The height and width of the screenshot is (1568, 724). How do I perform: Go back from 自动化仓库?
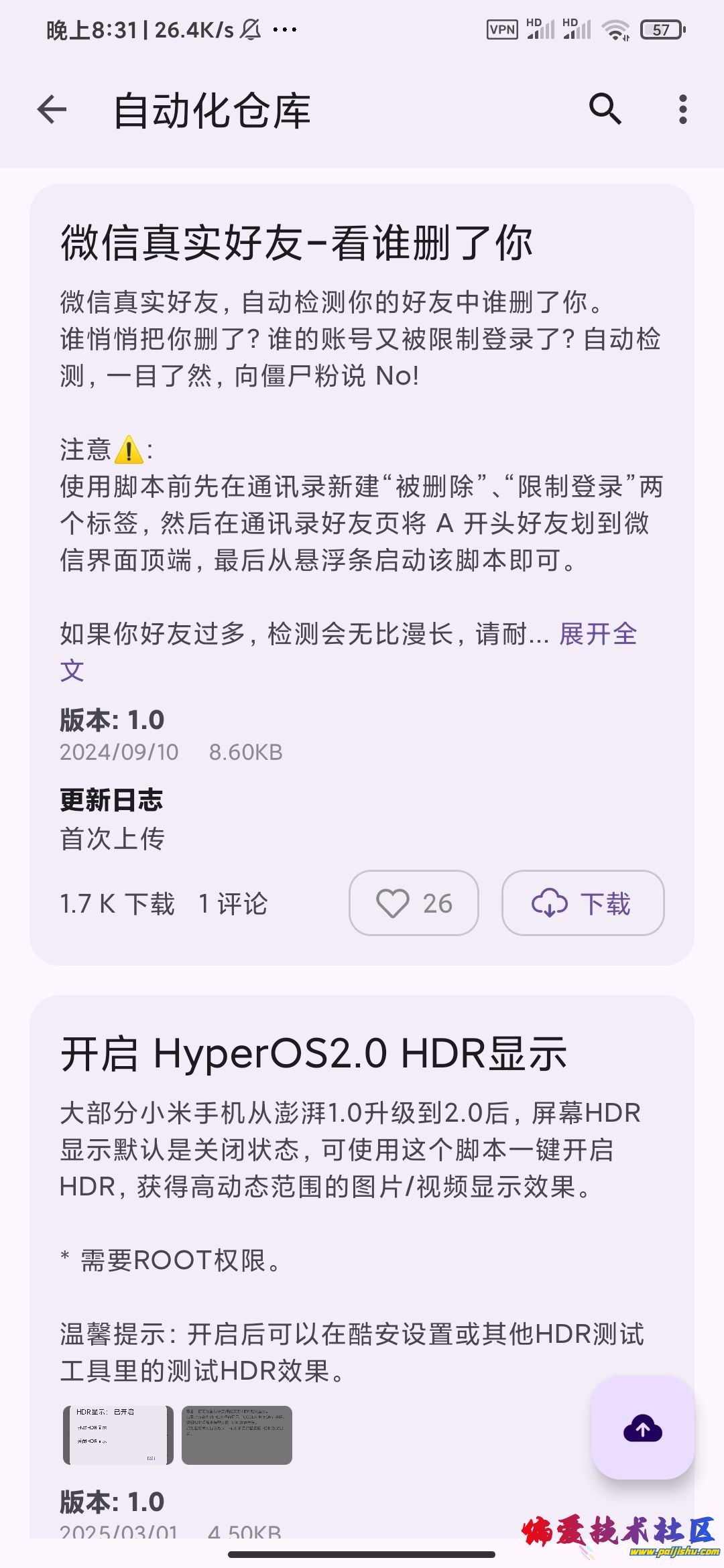coord(52,110)
